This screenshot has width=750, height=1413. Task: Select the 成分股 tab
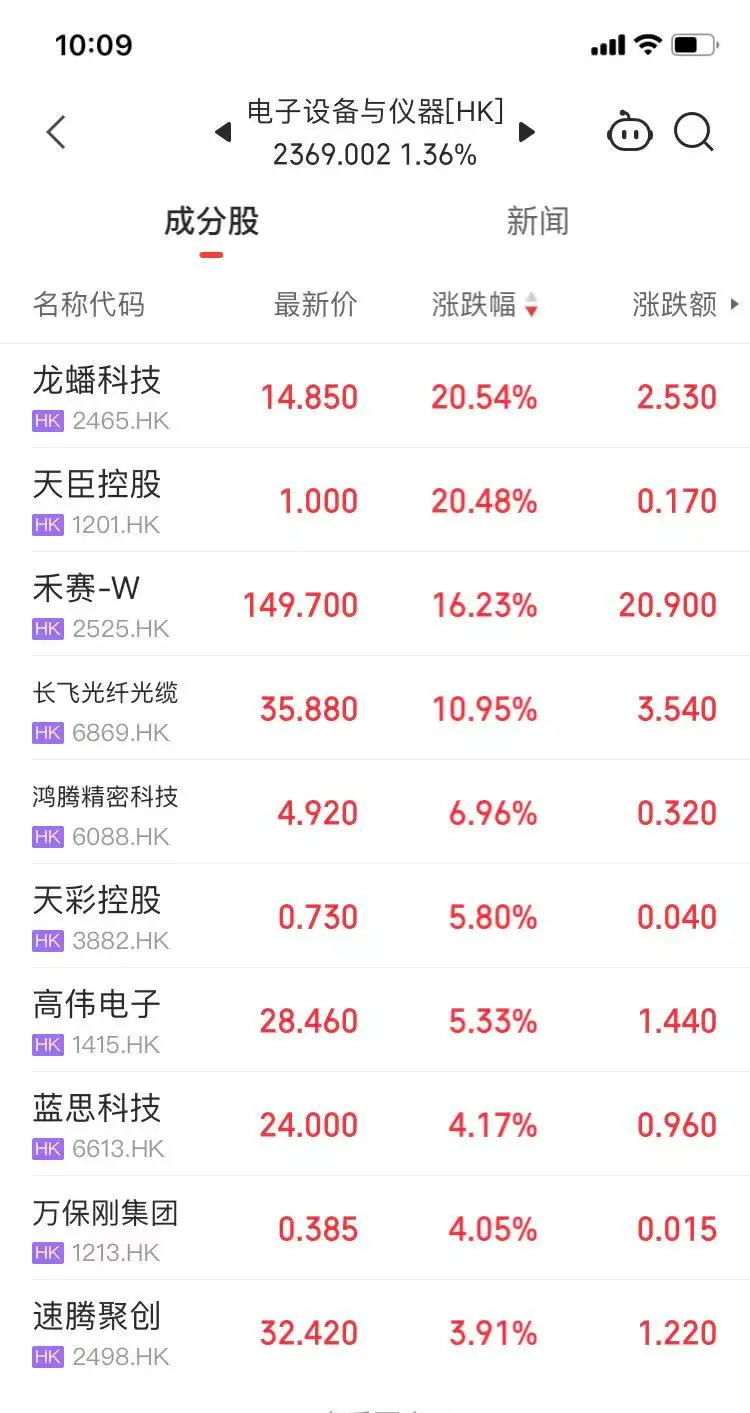(211, 222)
